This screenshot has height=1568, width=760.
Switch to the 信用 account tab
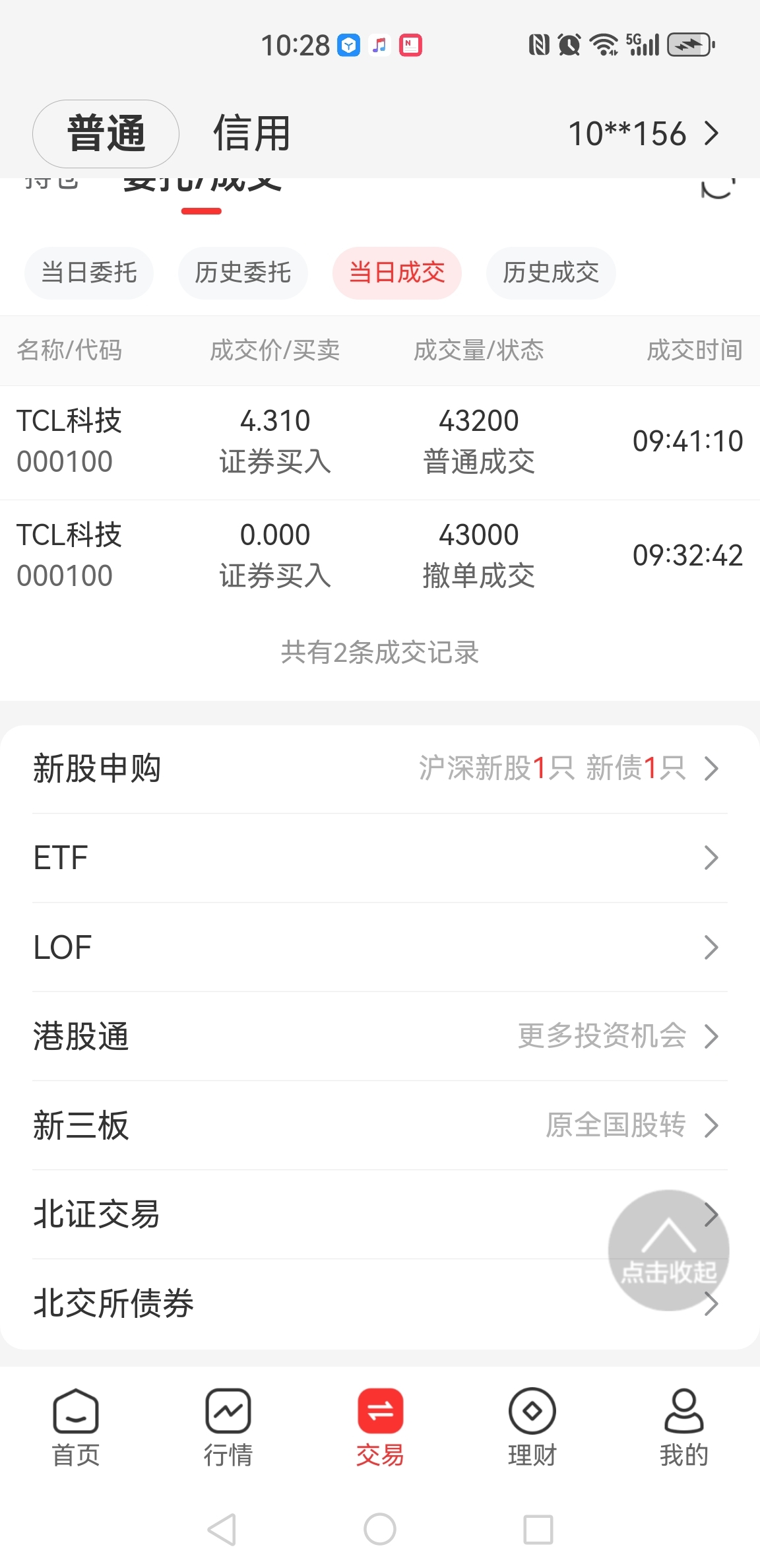pyautogui.click(x=251, y=134)
